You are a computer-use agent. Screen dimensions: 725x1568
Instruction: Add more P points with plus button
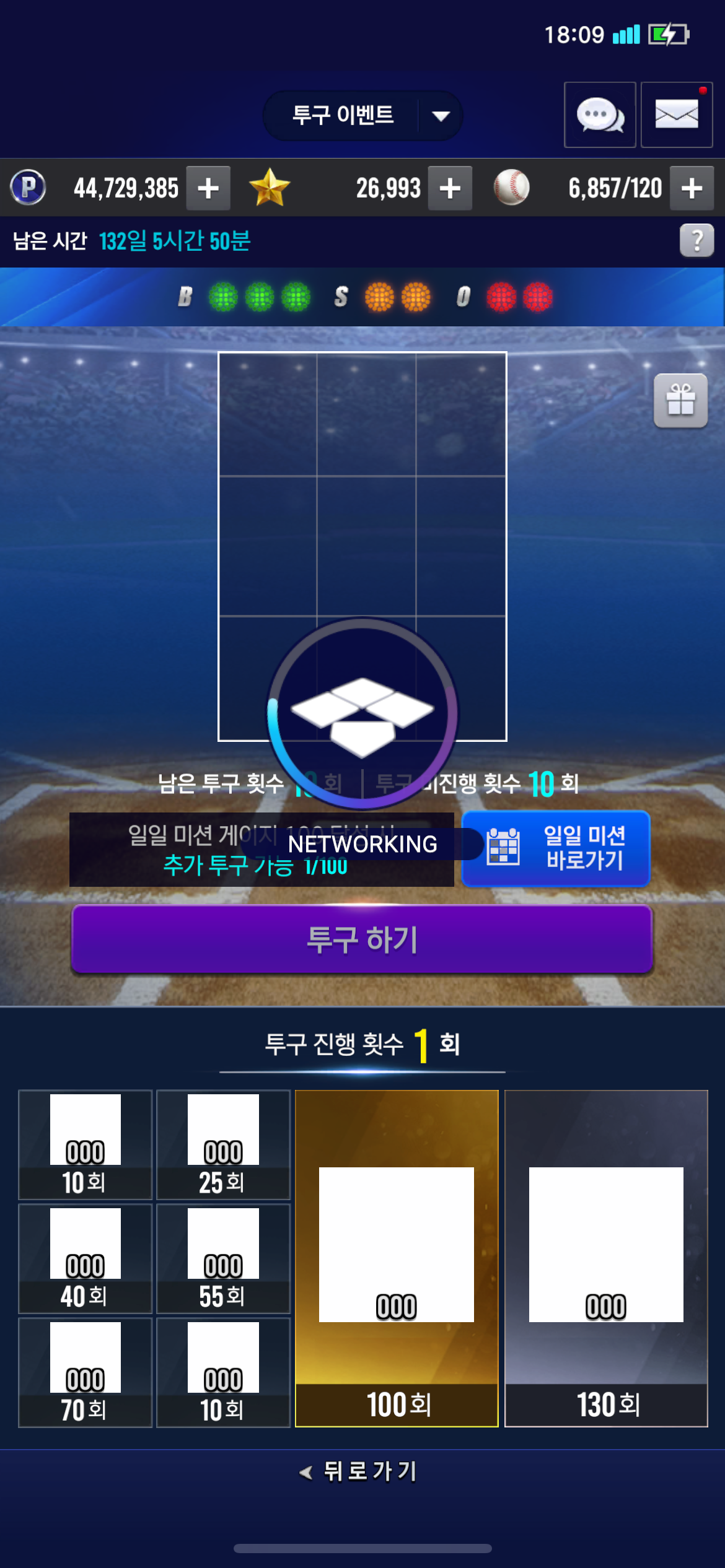[x=208, y=188]
